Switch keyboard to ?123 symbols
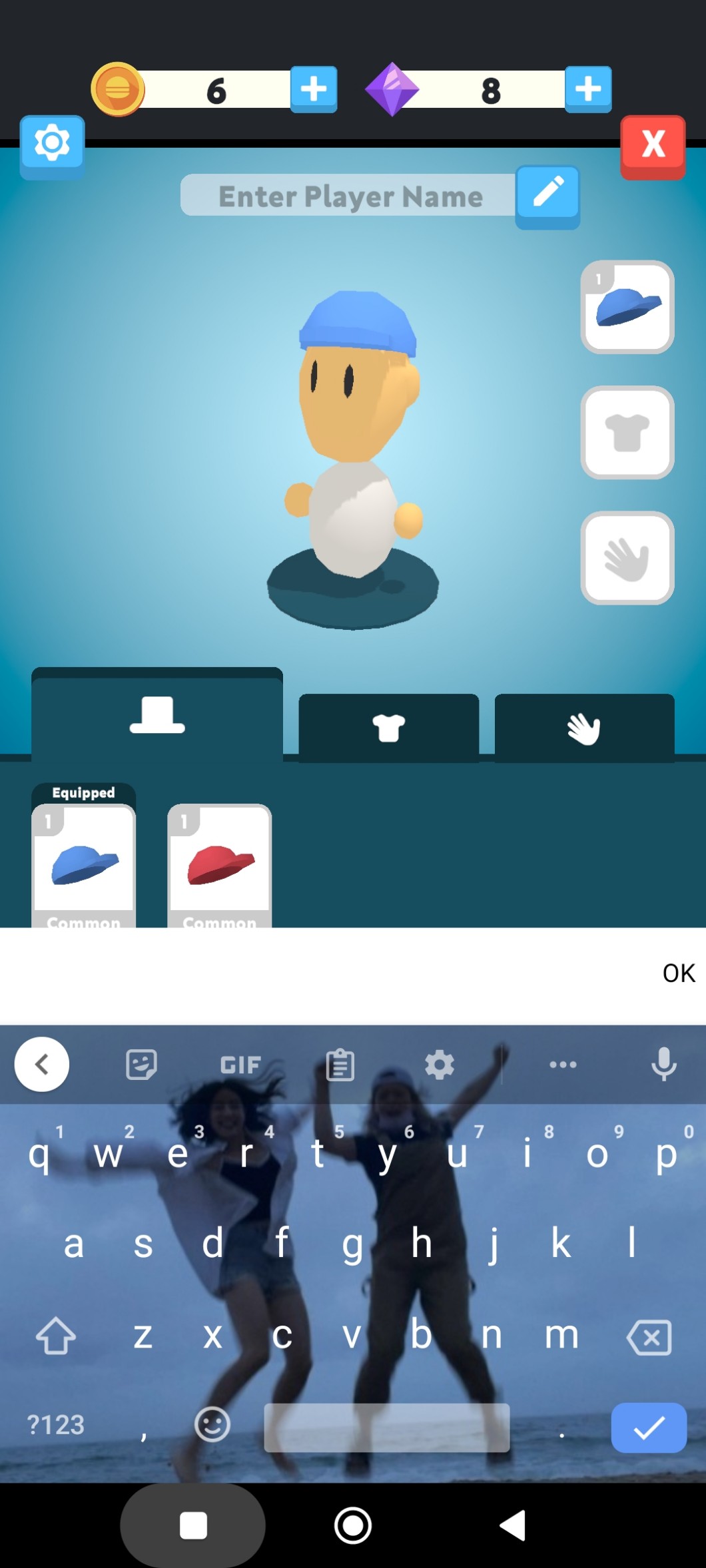Viewport: 706px width, 1568px height. [x=56, y=1425]
